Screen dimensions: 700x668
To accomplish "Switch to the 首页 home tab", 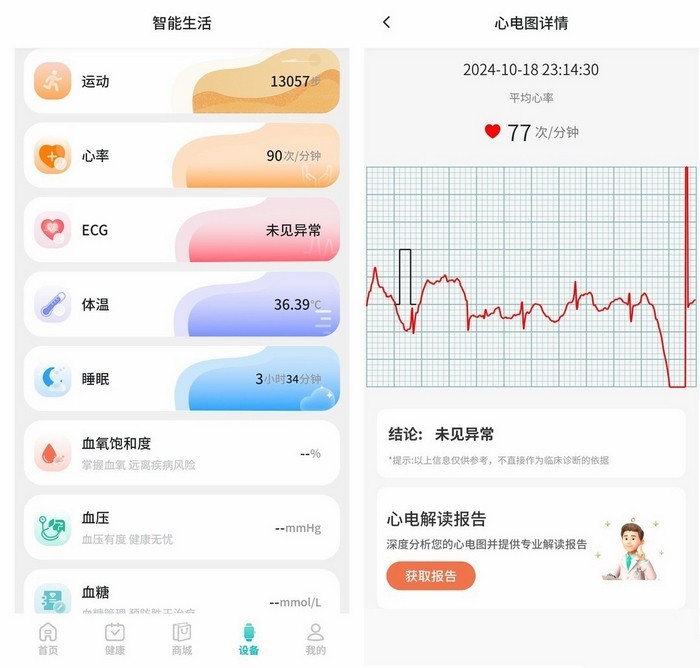I will (x=48, y=639).
